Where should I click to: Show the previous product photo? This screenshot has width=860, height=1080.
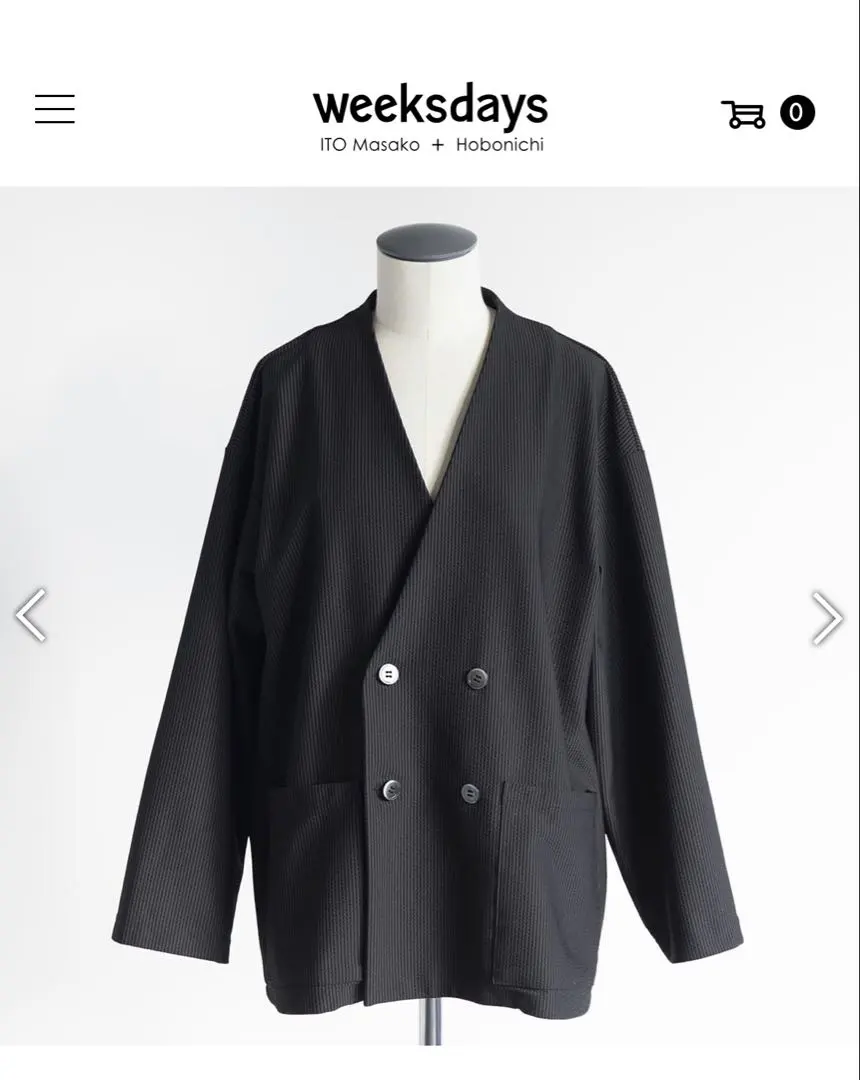[x=31, y=616]
